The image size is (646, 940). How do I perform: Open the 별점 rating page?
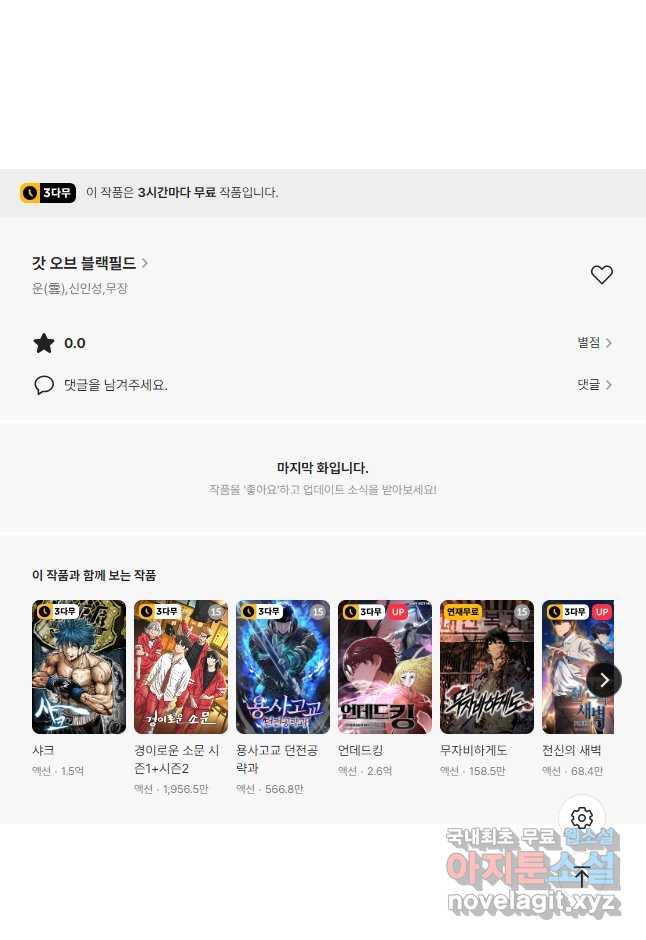click(x=594, y=343)
